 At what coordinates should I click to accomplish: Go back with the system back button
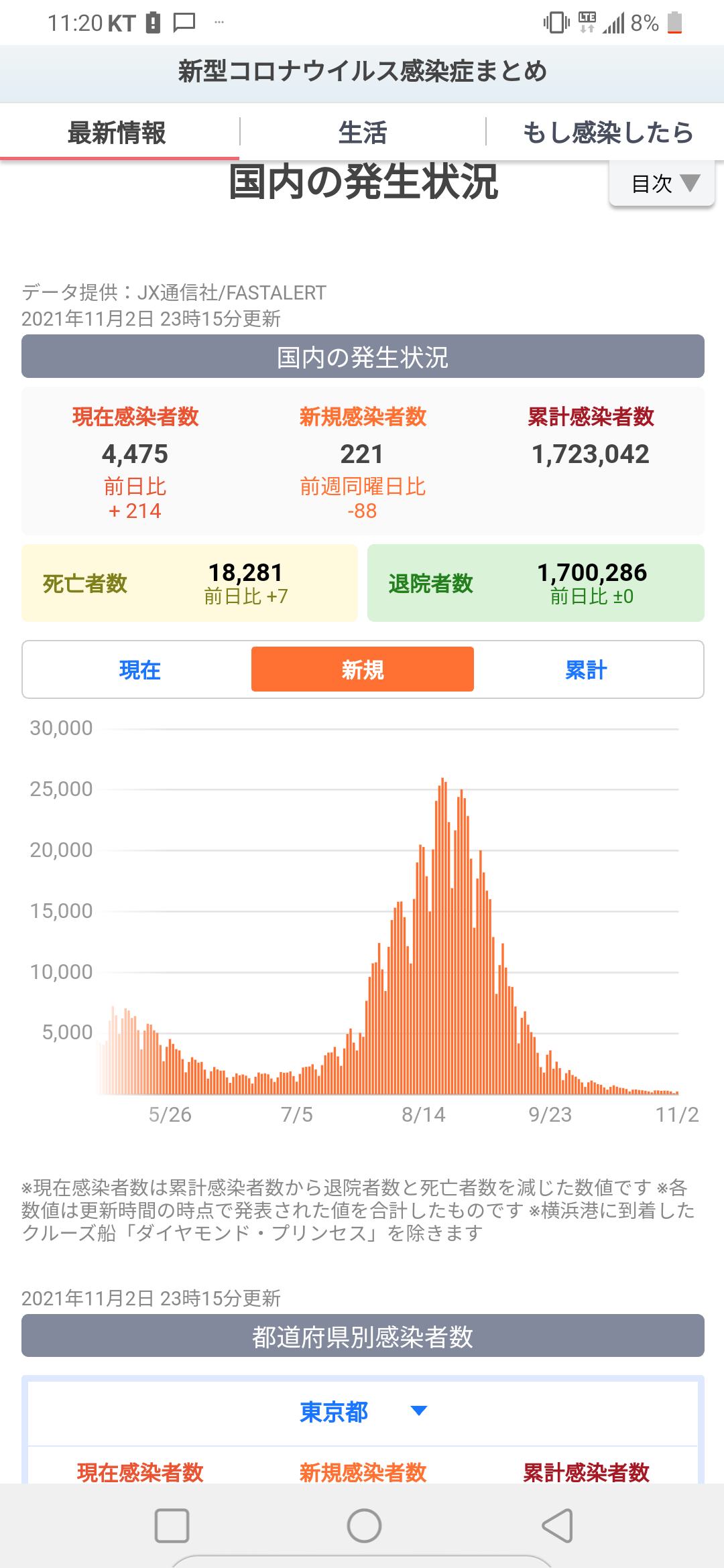coord(558,1526)
